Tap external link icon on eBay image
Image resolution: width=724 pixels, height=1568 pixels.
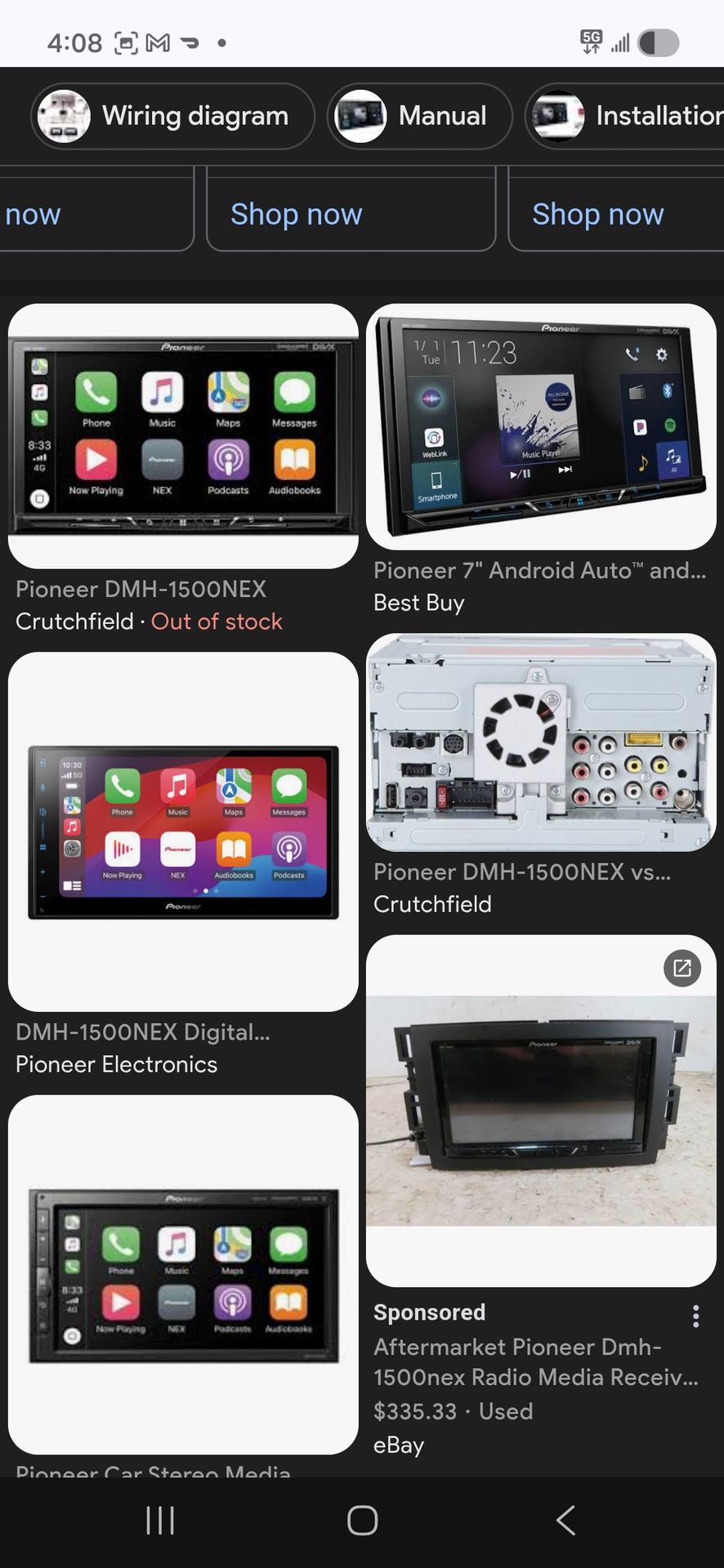click(x=682, y=968)
